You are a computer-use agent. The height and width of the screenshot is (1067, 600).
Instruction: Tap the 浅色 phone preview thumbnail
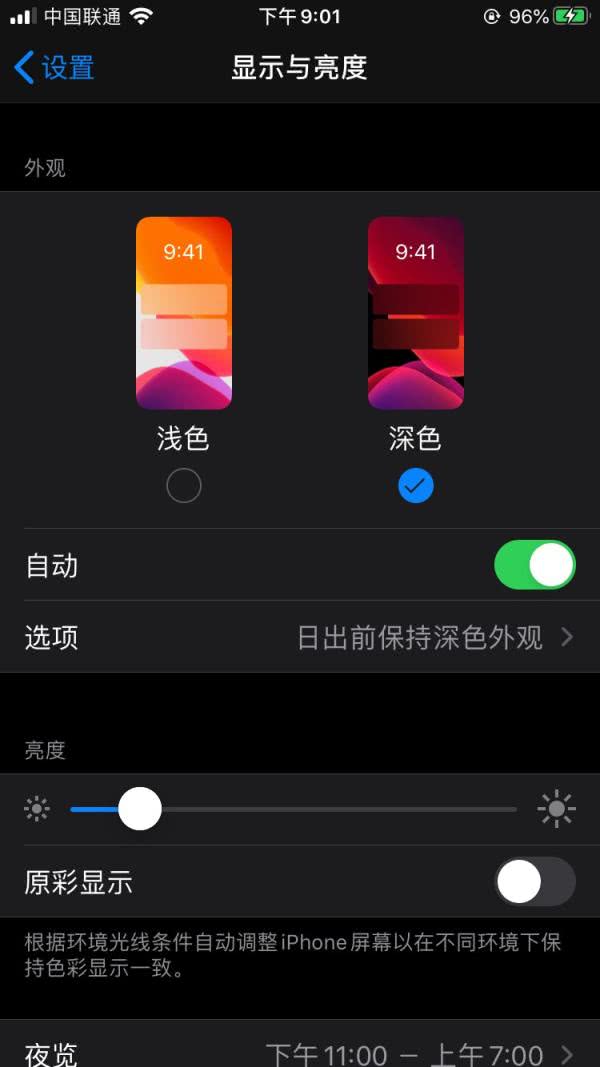tap(184, 313)
